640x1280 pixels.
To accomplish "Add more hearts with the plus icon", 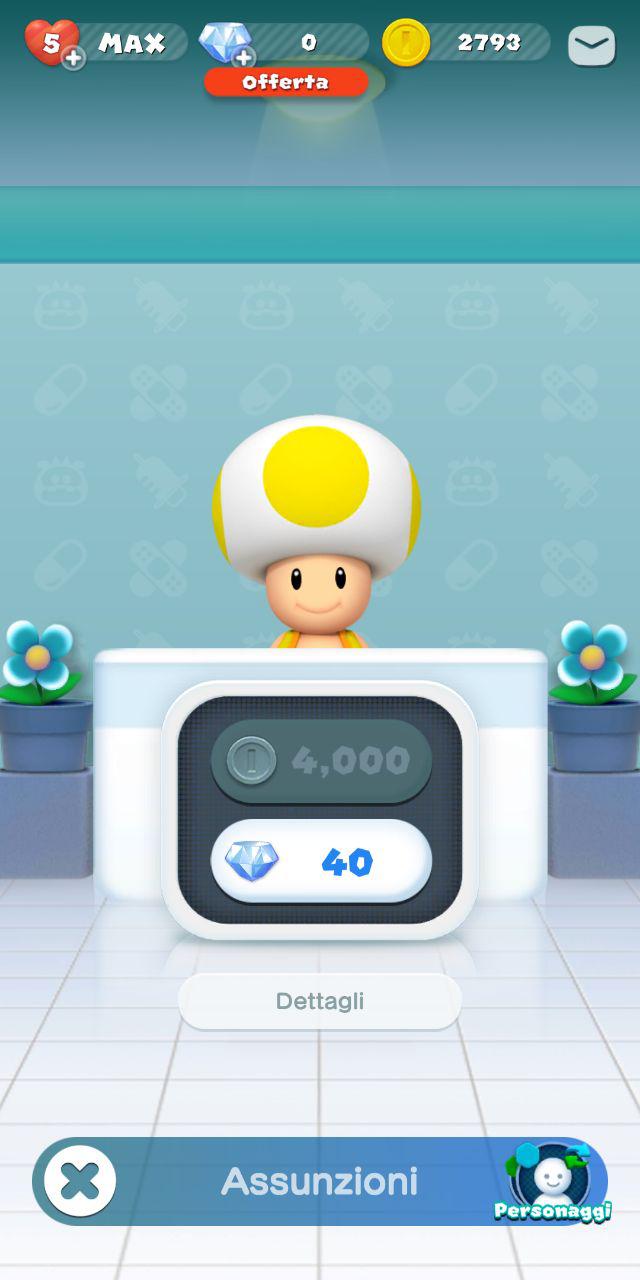I will point(73,58).
